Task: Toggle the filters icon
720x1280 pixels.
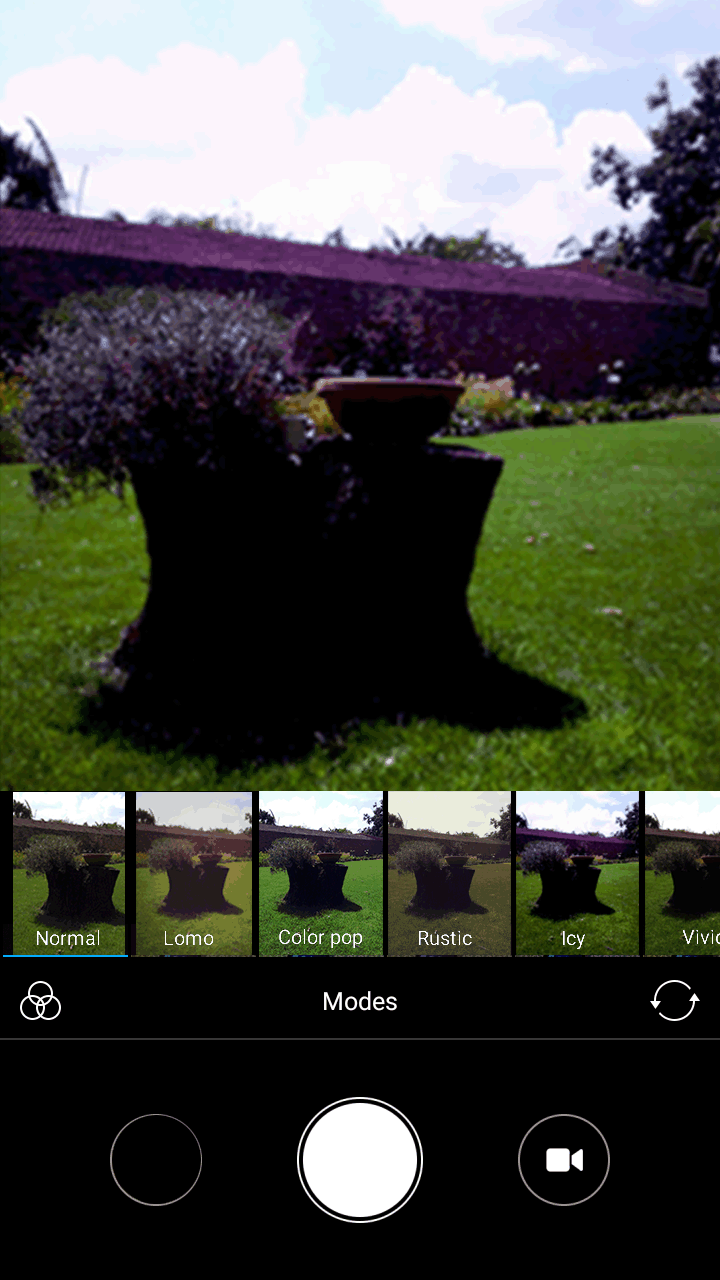Action: tap(41, 1001)
